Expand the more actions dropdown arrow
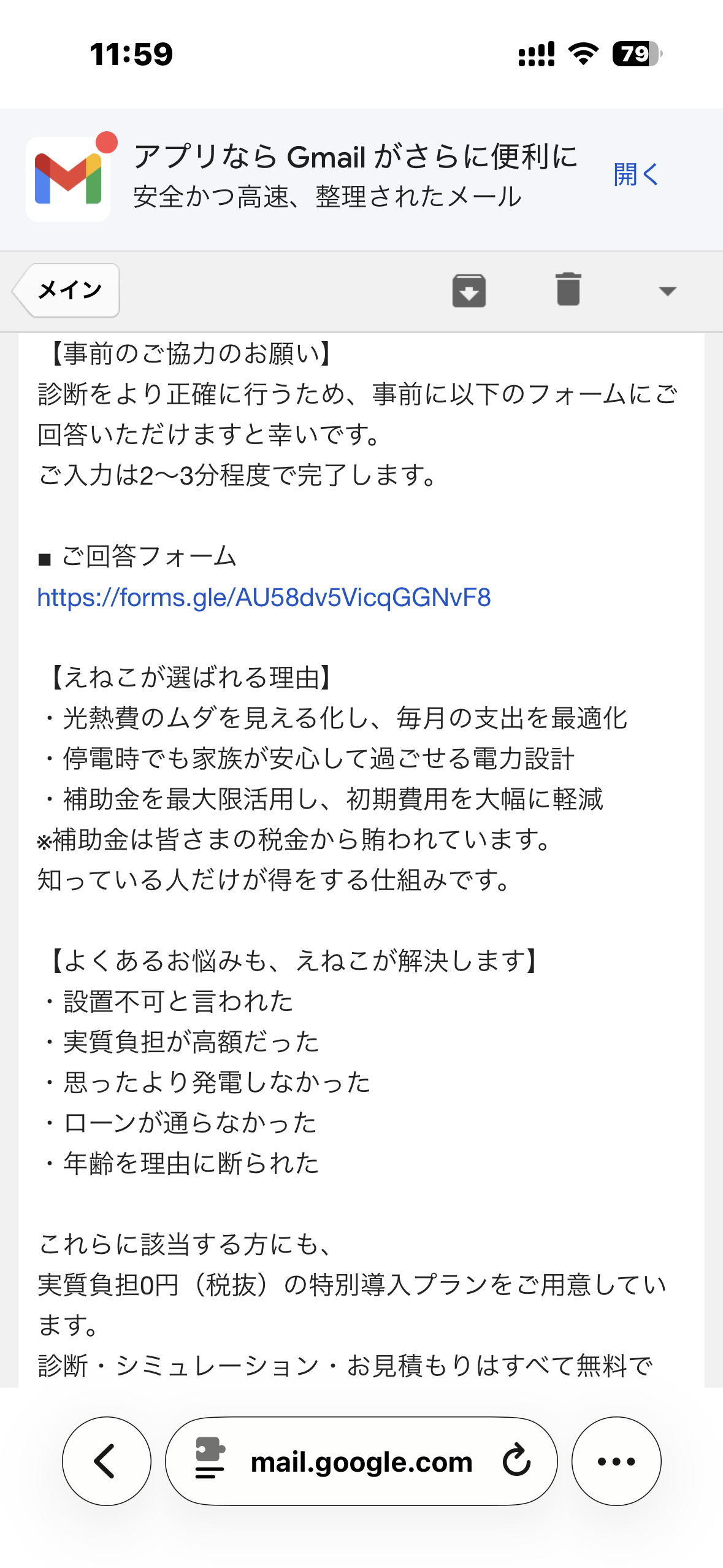Image resolution: width=723 pixels, height=1568 pixels. tap(667, 291)
